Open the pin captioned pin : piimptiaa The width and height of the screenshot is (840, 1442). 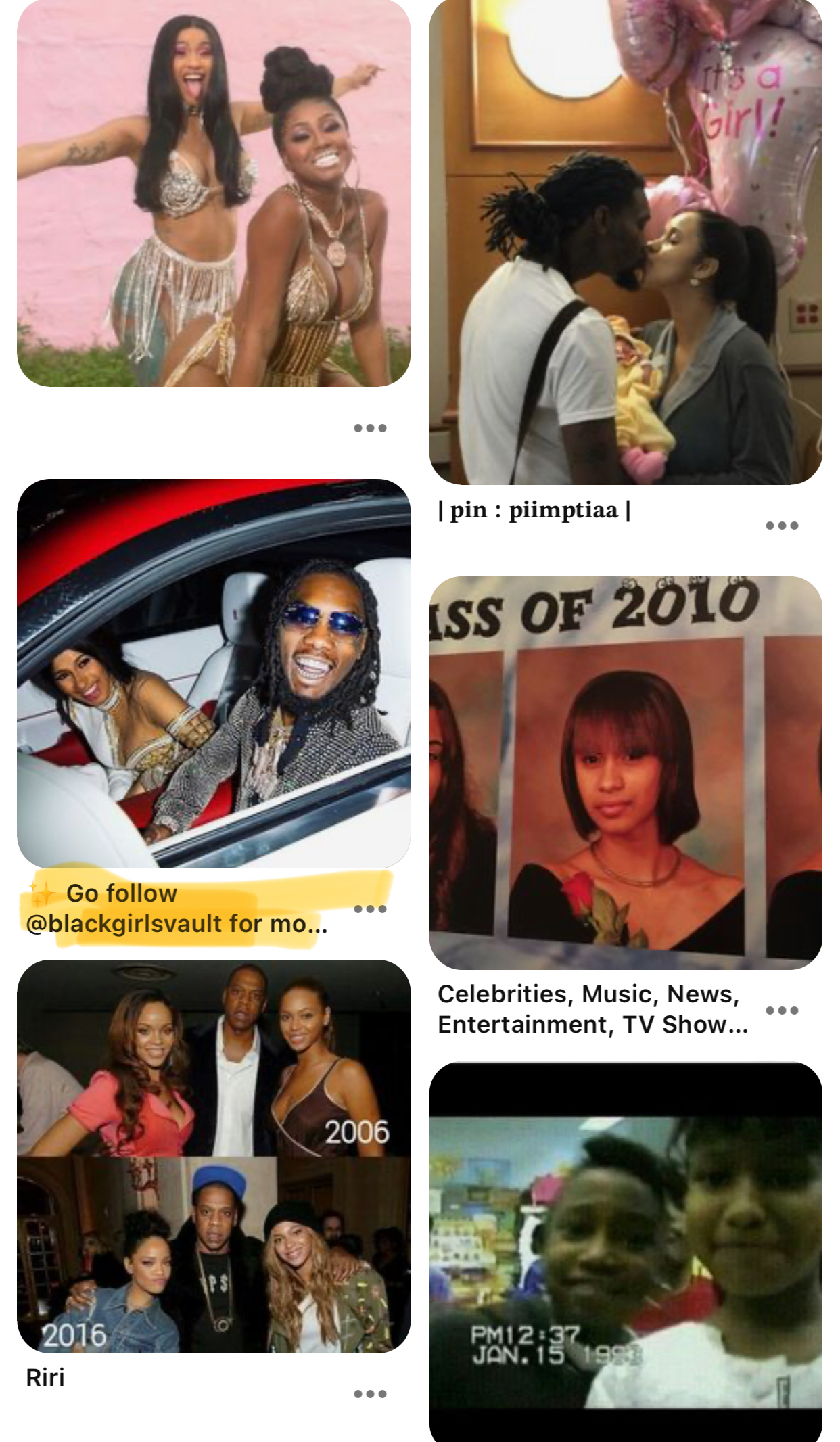(626, 242)
